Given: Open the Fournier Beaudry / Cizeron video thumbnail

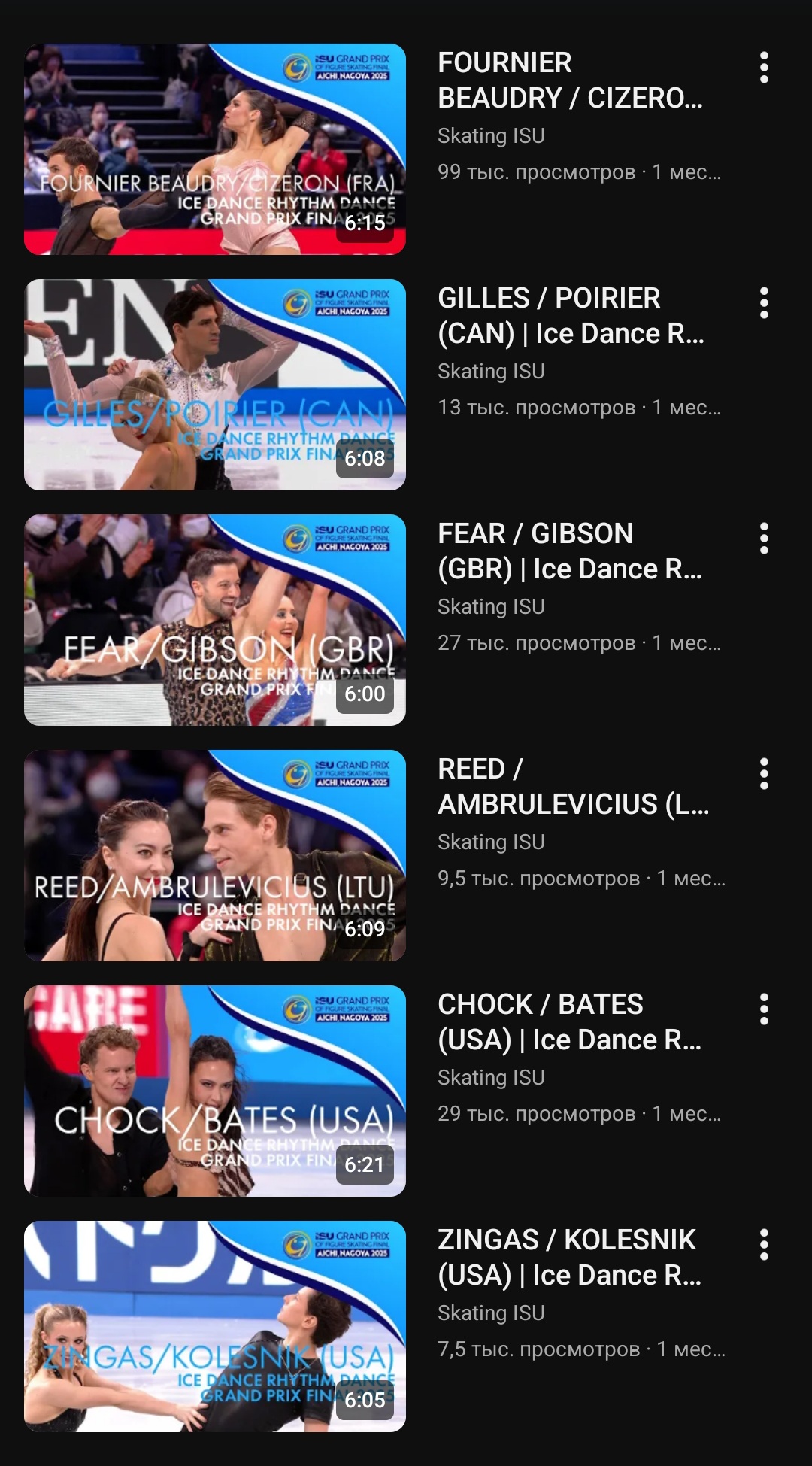Looking at the screenshot, I should [215, 149].
